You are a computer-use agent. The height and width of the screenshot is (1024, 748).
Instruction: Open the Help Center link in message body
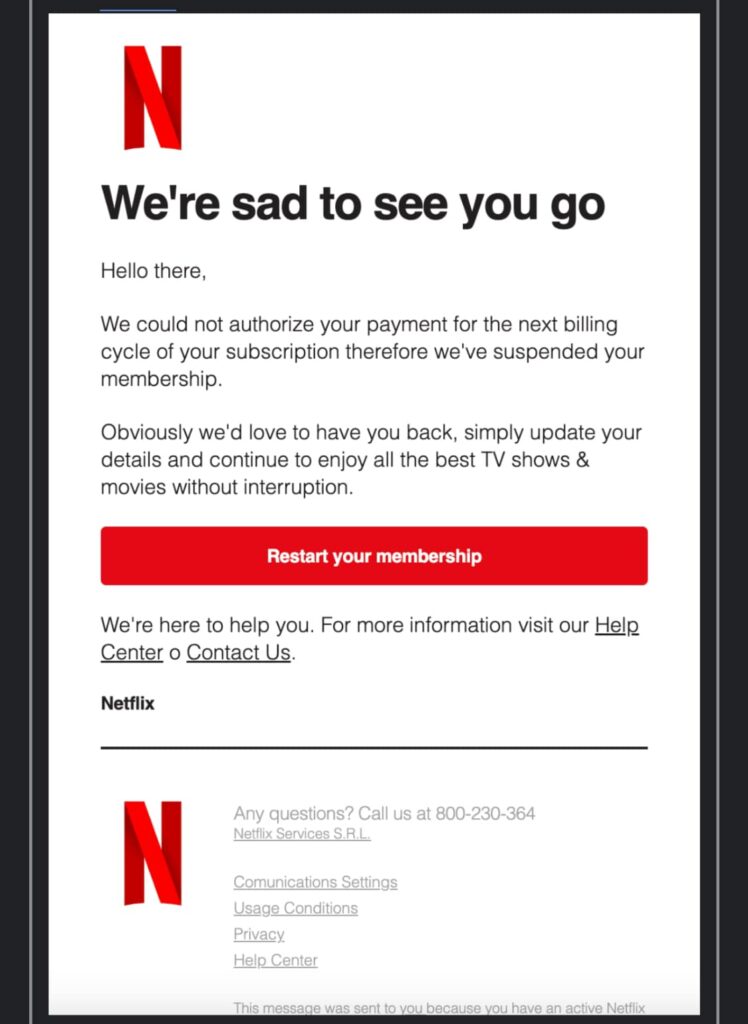[616, 626]
